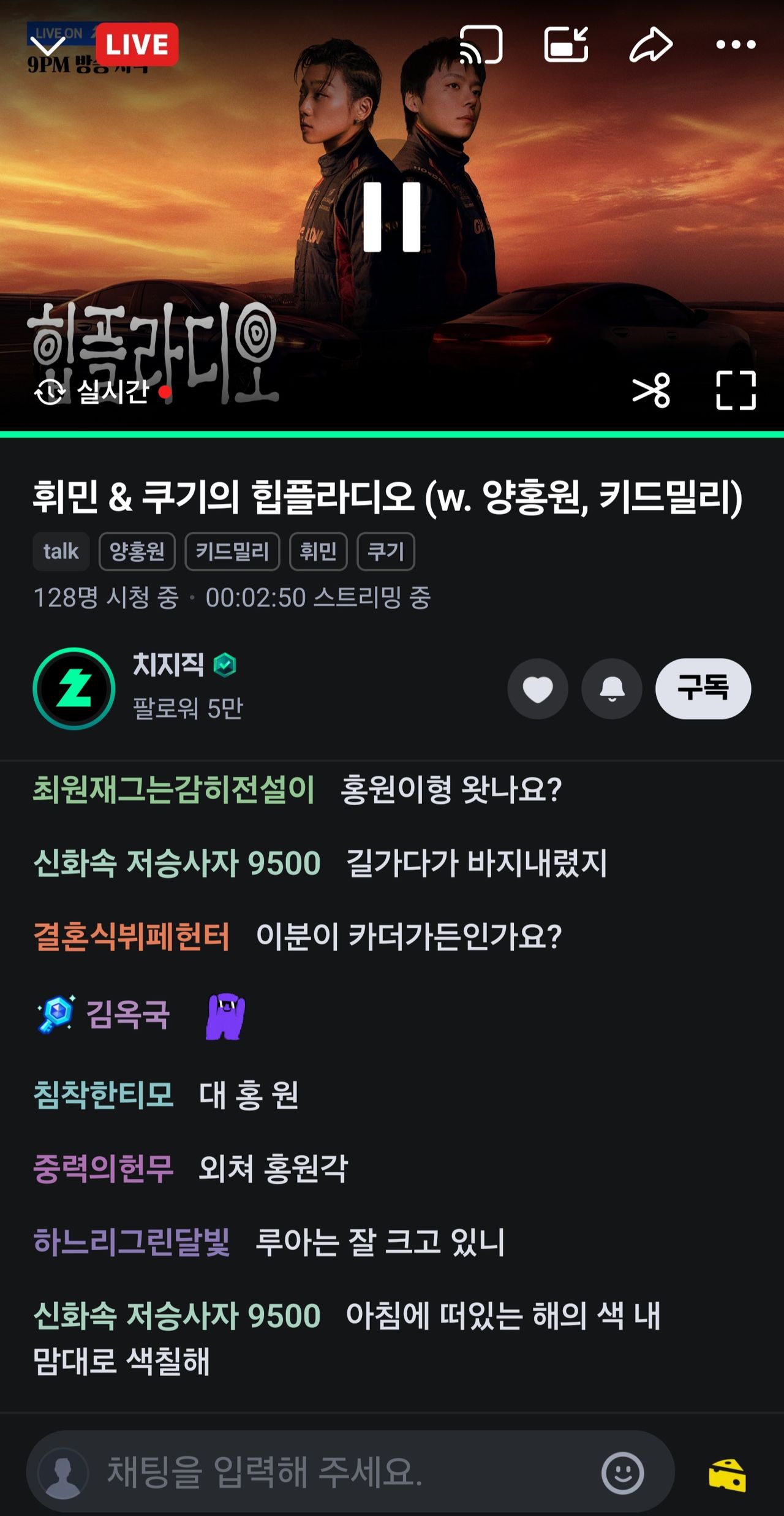The image size is (784, 1516).
Task: Tap the 양홍원 tag chip
Action: pyautogui.click(x=137, y=551)
